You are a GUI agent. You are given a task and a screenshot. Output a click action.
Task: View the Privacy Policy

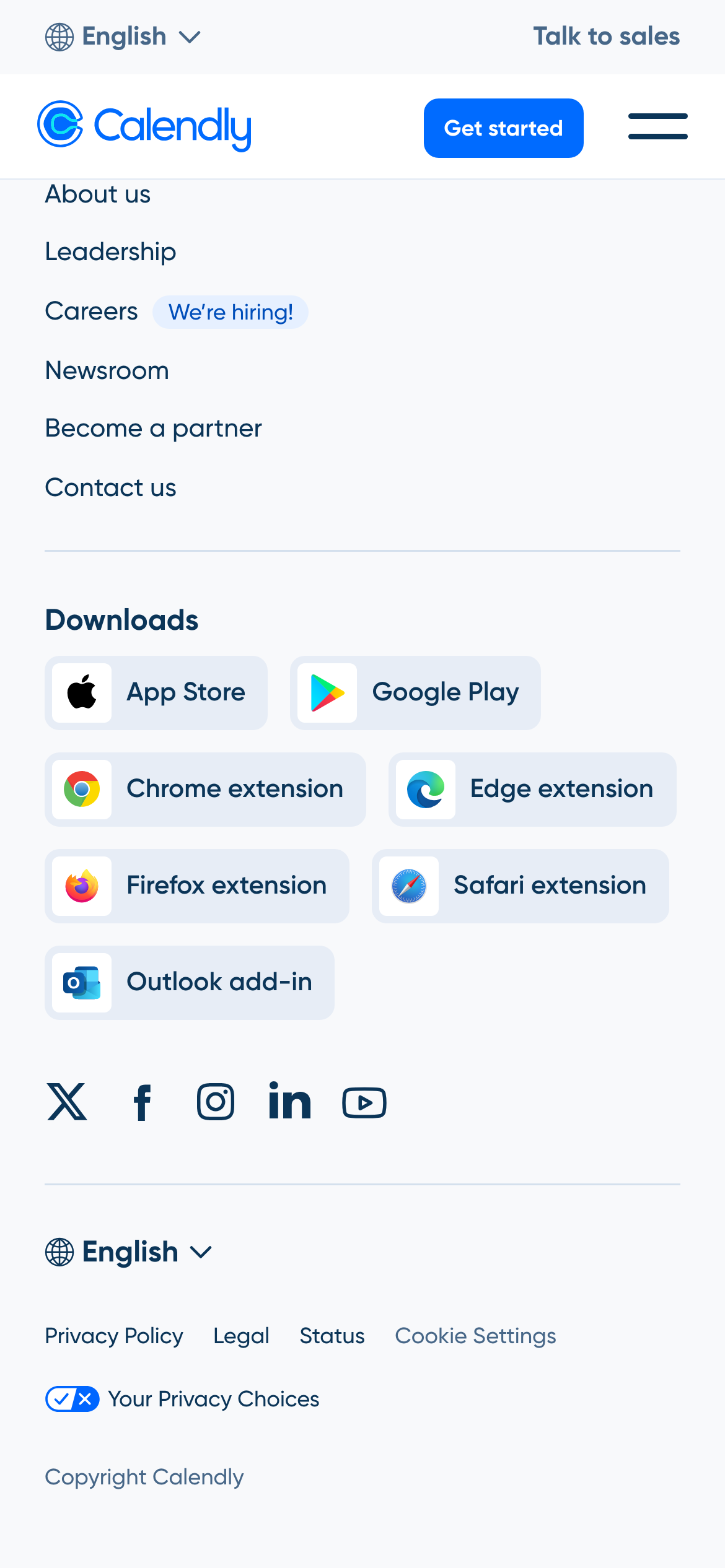point(114,1336)
